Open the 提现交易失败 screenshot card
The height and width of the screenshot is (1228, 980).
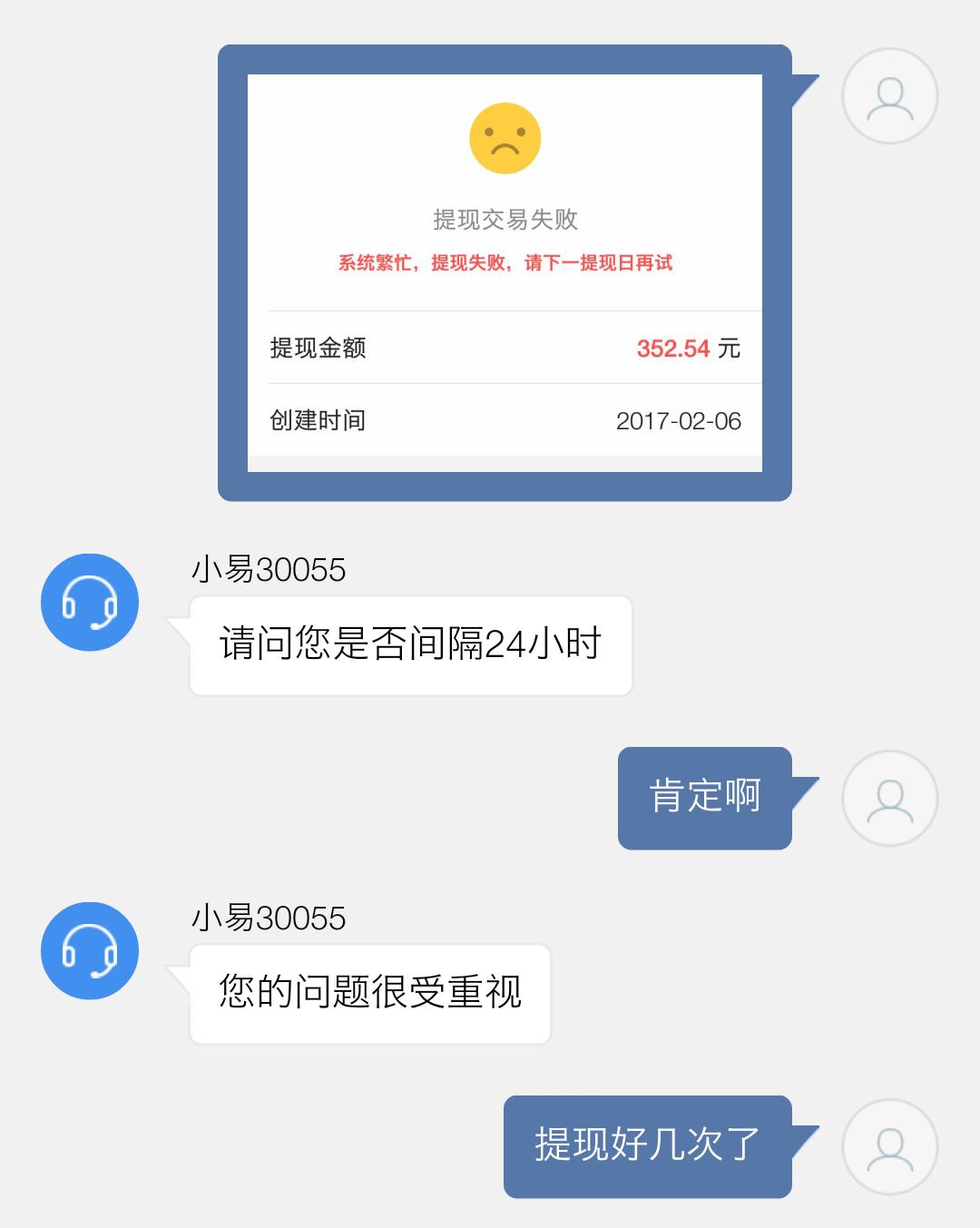(x=505, y=272)
